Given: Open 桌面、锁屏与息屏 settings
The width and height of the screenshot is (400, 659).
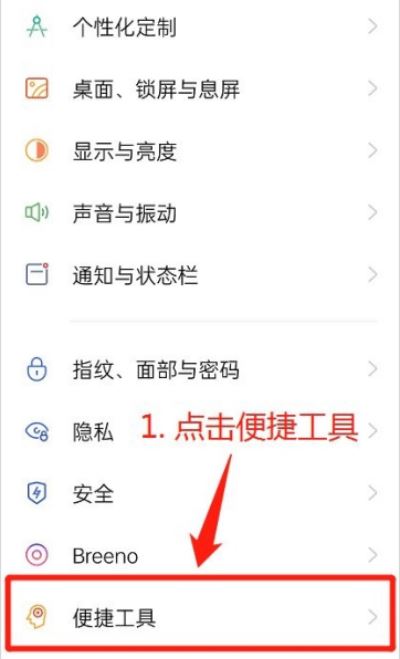Looking at the screenshot, I should pos(200,89).
